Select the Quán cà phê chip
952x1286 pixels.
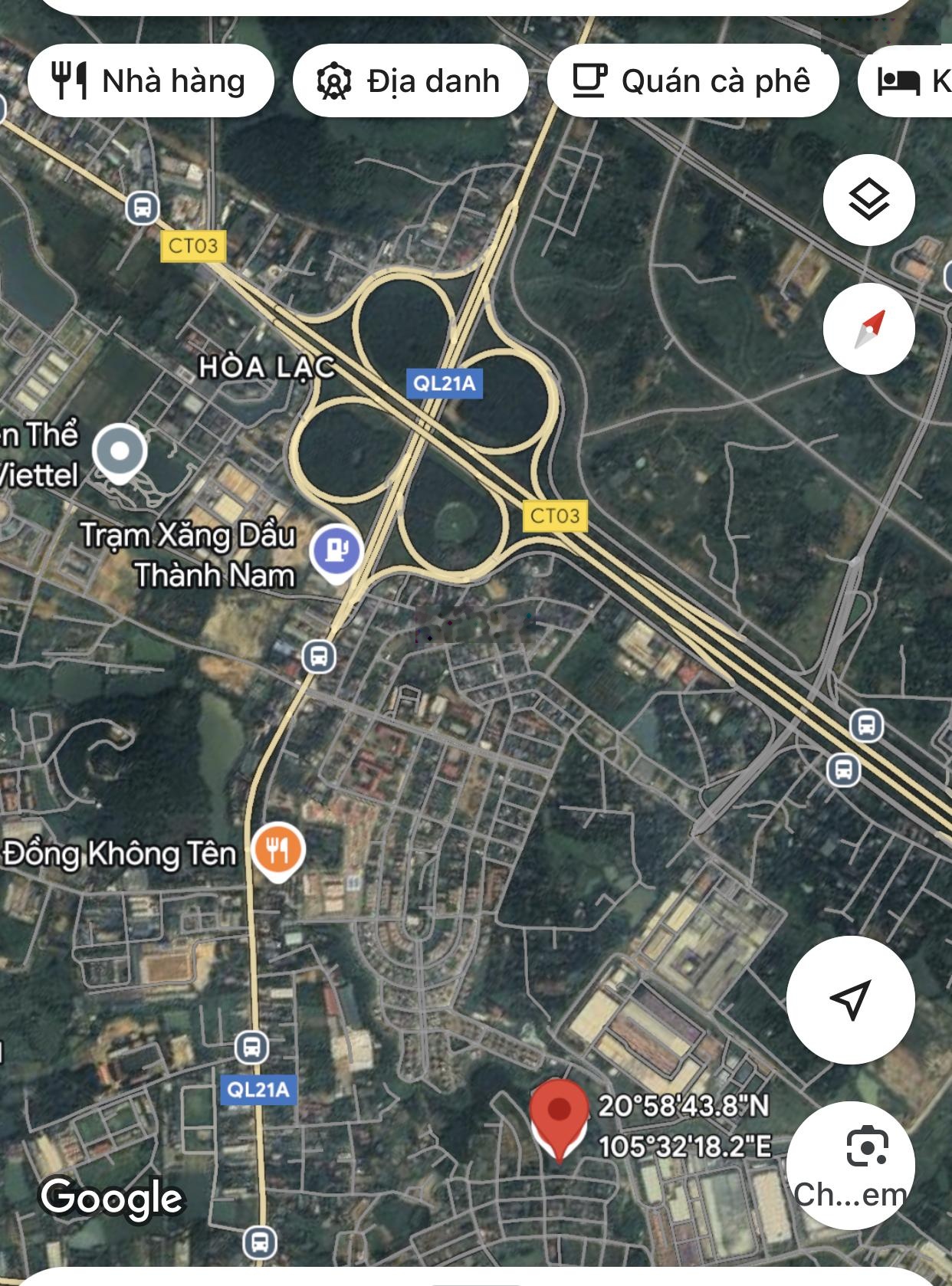[692, 80]
